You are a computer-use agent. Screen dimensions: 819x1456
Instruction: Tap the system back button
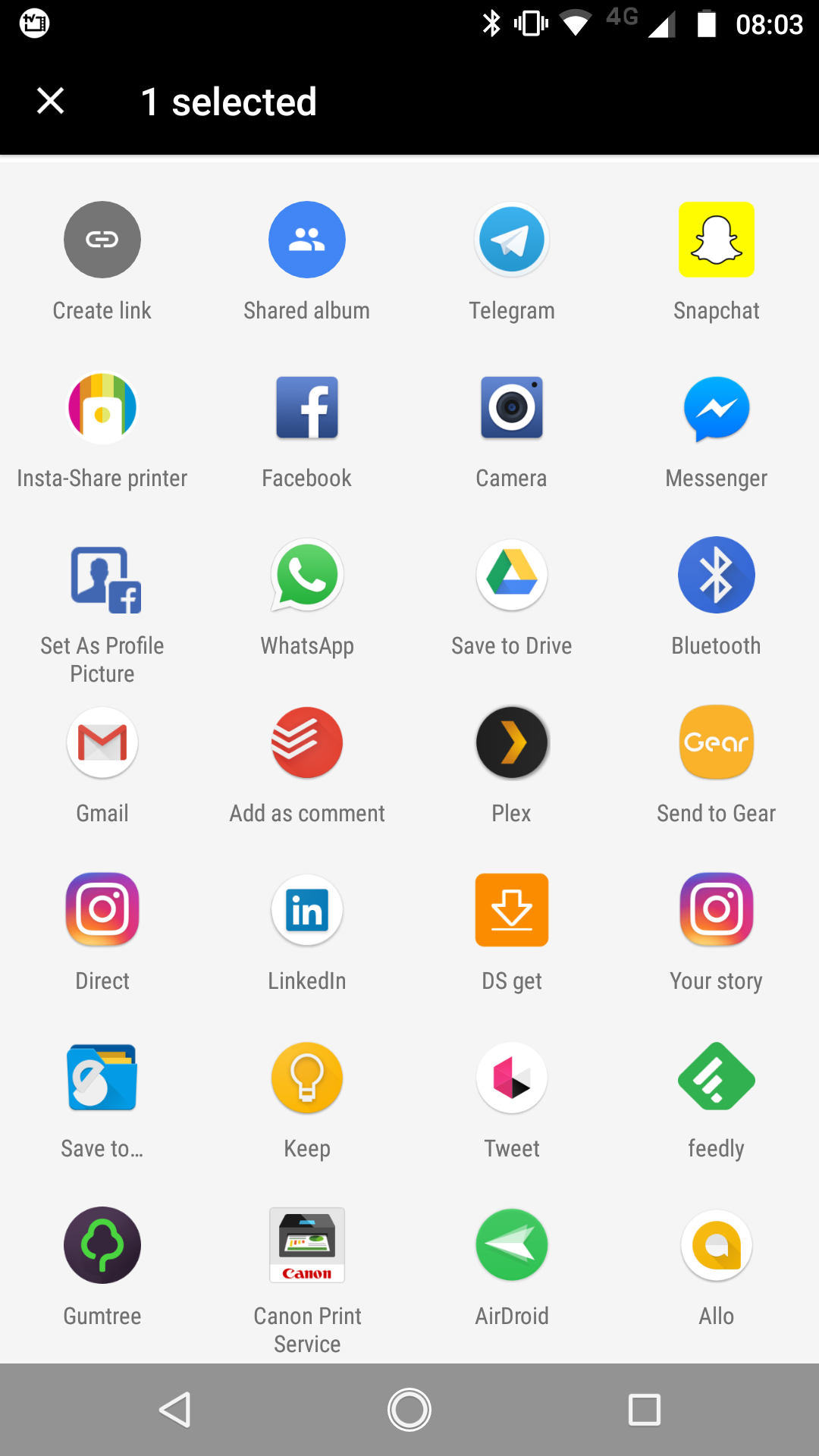click(175, 1410)
